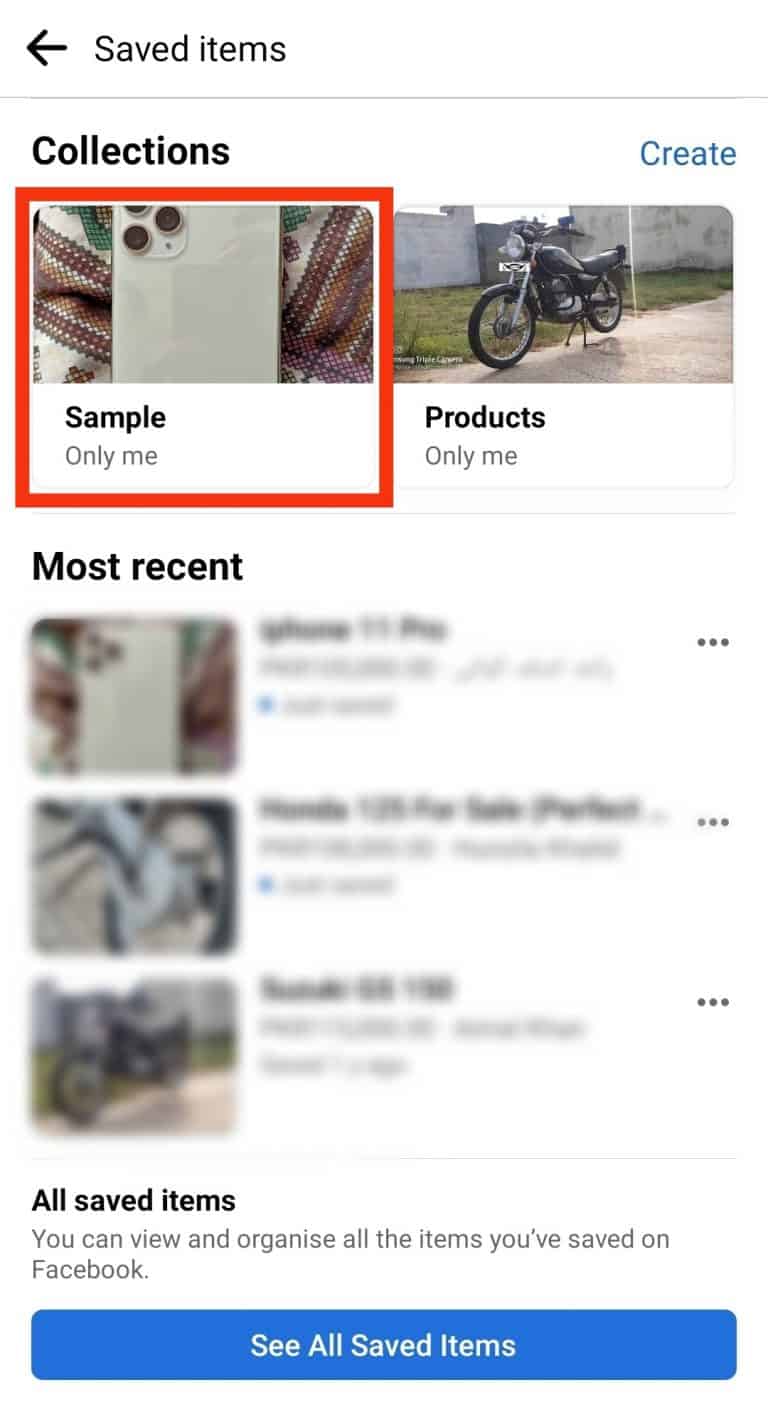Screen dimensions: 768x1417
Task: Tap the three-dot icon next to the last item
Action: 713,1001
